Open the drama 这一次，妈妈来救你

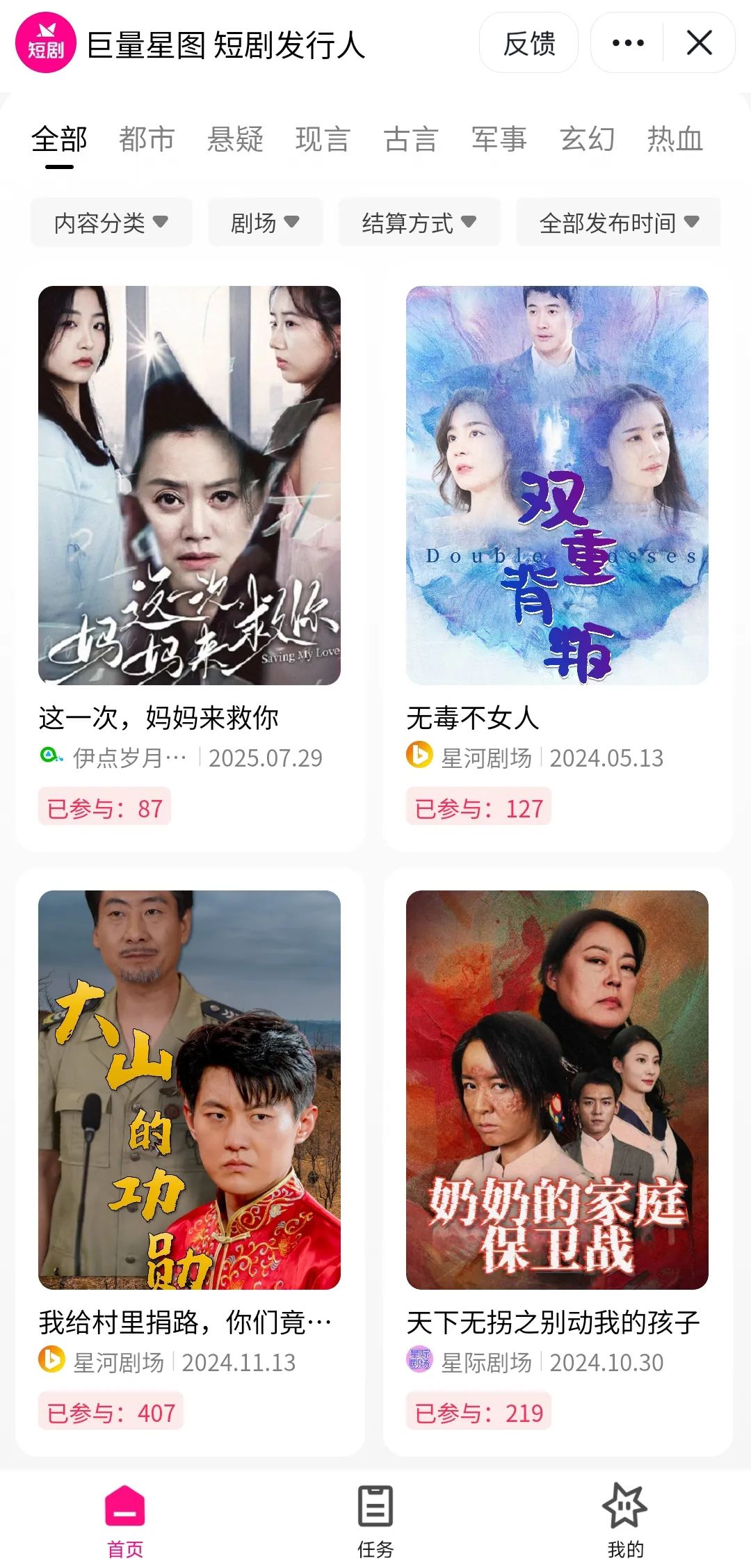click(x=189, y=486)
